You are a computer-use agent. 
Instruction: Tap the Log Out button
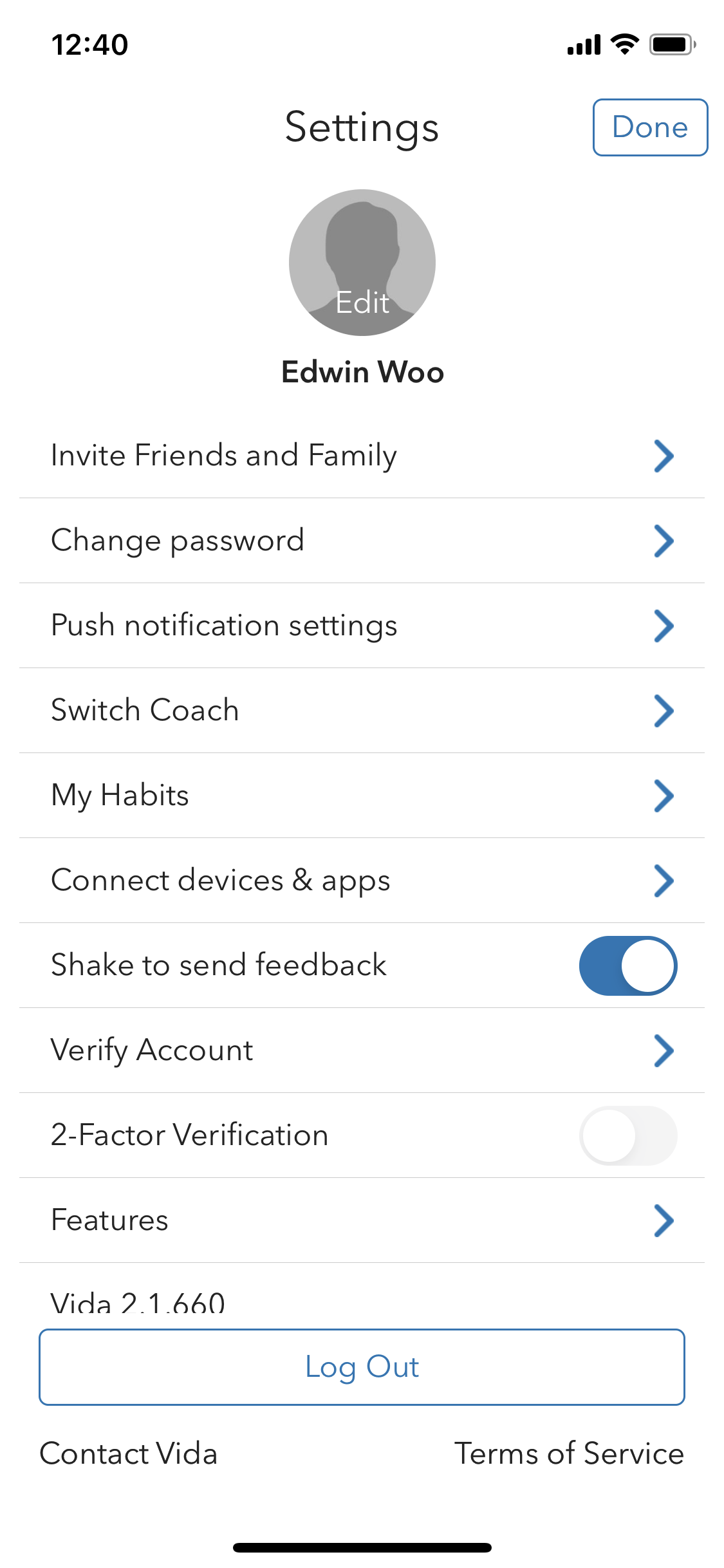(362, 1367)
